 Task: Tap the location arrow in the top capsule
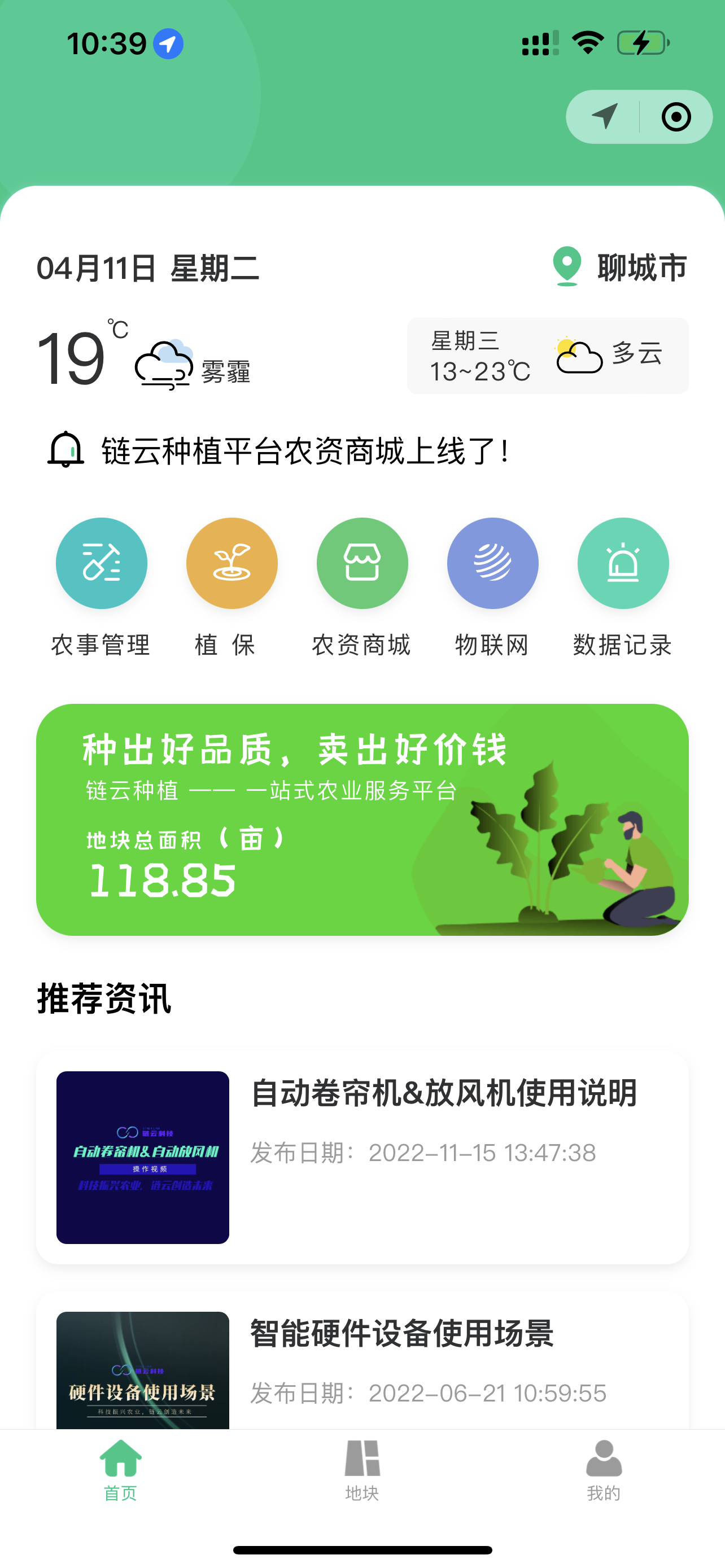coord(605,116)
